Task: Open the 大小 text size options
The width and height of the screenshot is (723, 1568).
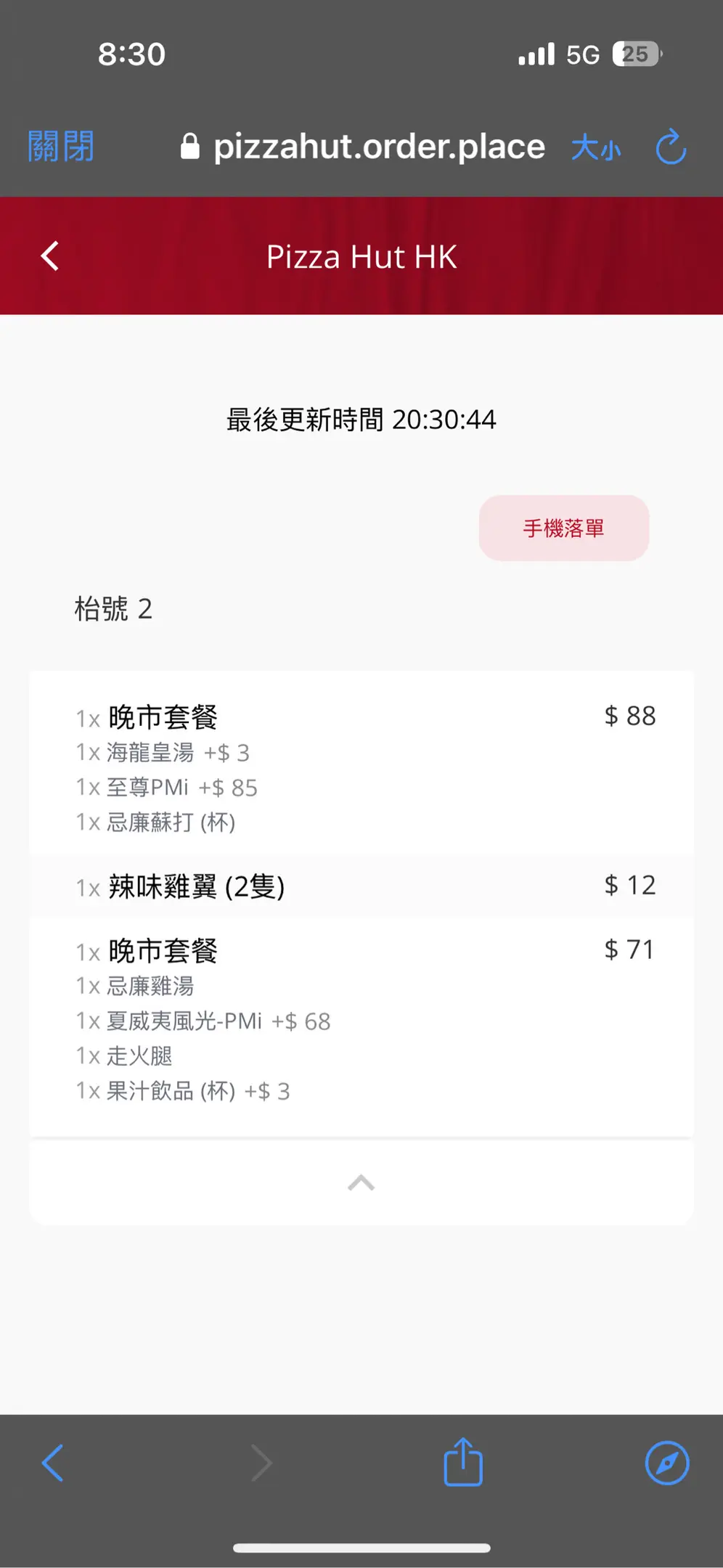Action: pyautogui.click(x=595, y=148)
